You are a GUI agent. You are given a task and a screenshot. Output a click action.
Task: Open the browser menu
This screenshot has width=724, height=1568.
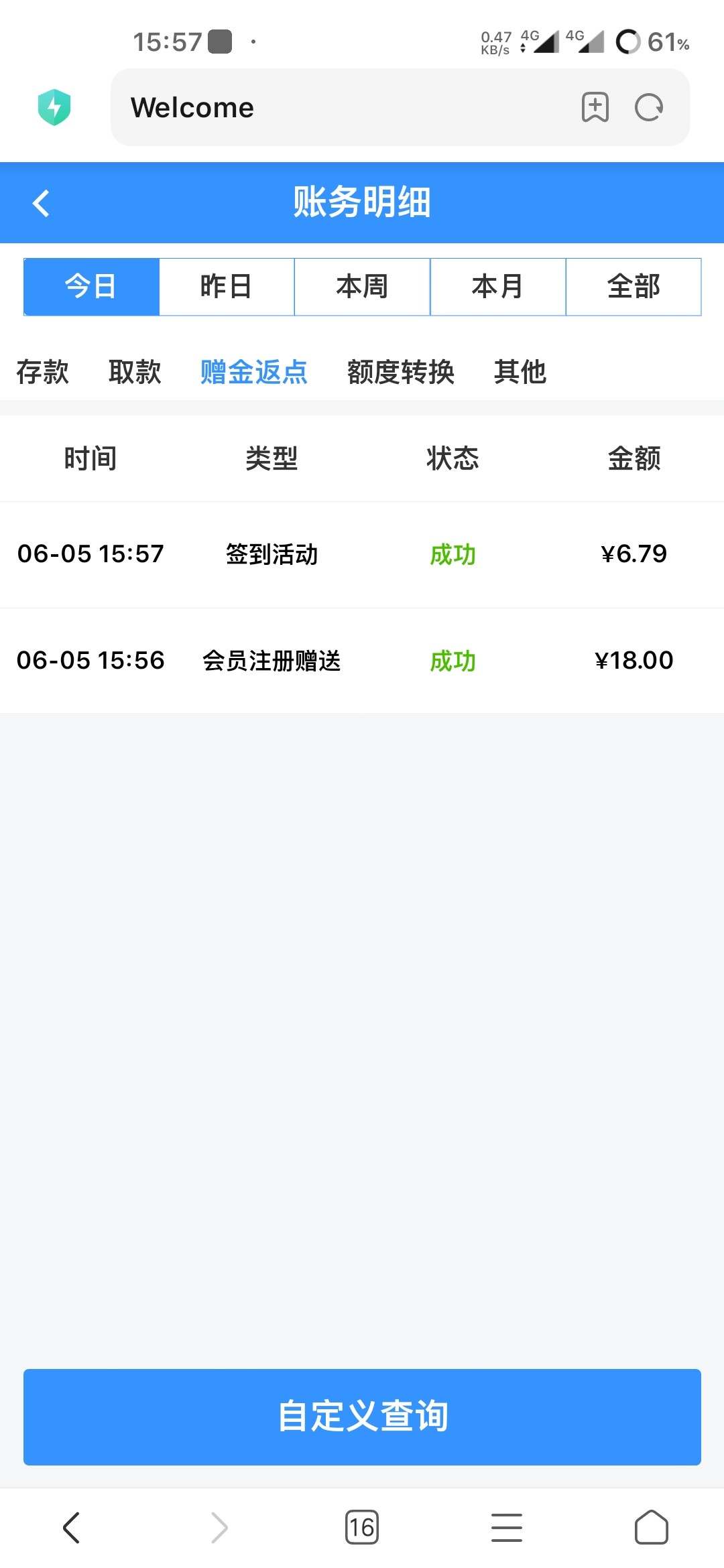click(x=507, y=1527)
